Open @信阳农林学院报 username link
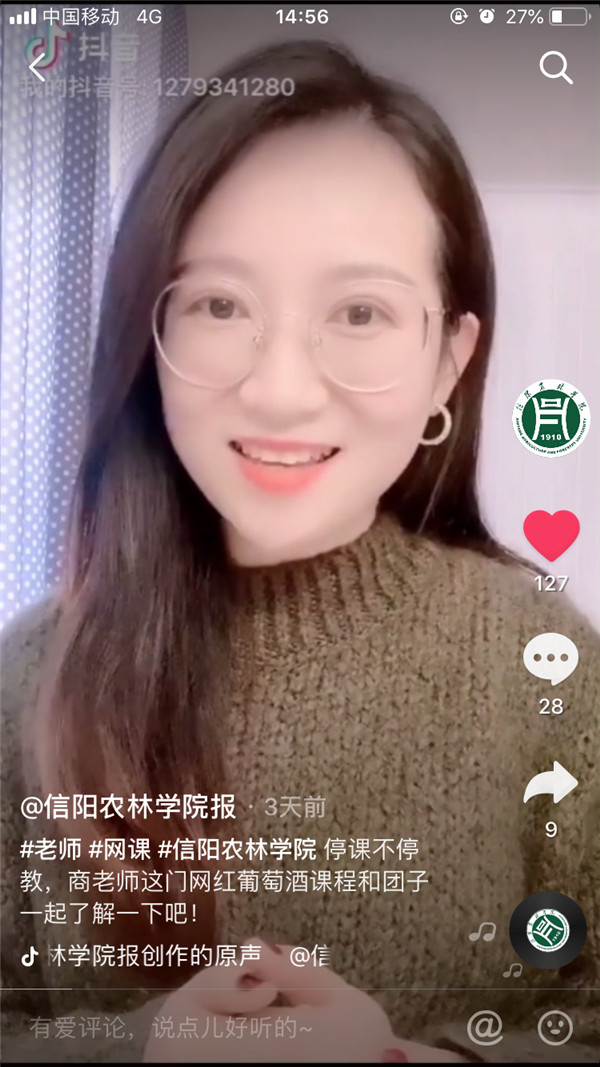 [129, 806]
